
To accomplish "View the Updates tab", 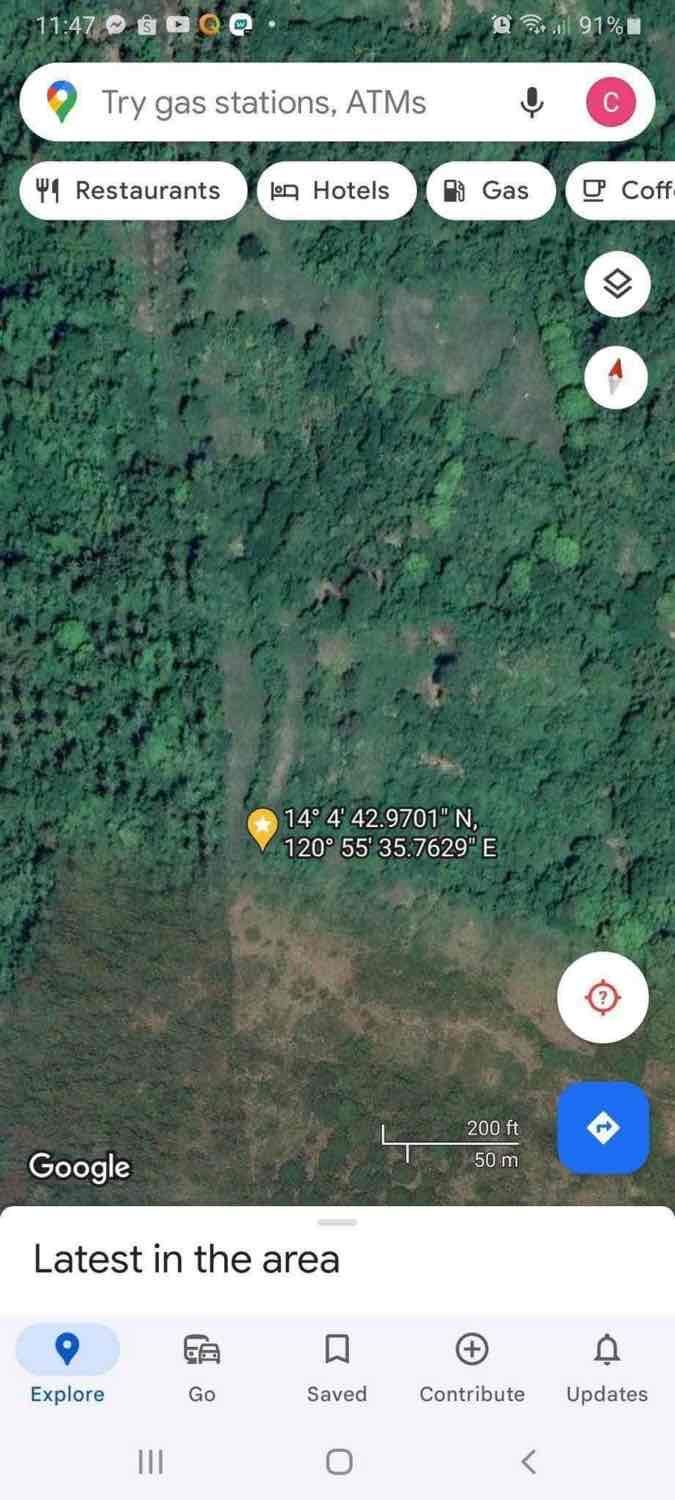I will pos(607,1367).
